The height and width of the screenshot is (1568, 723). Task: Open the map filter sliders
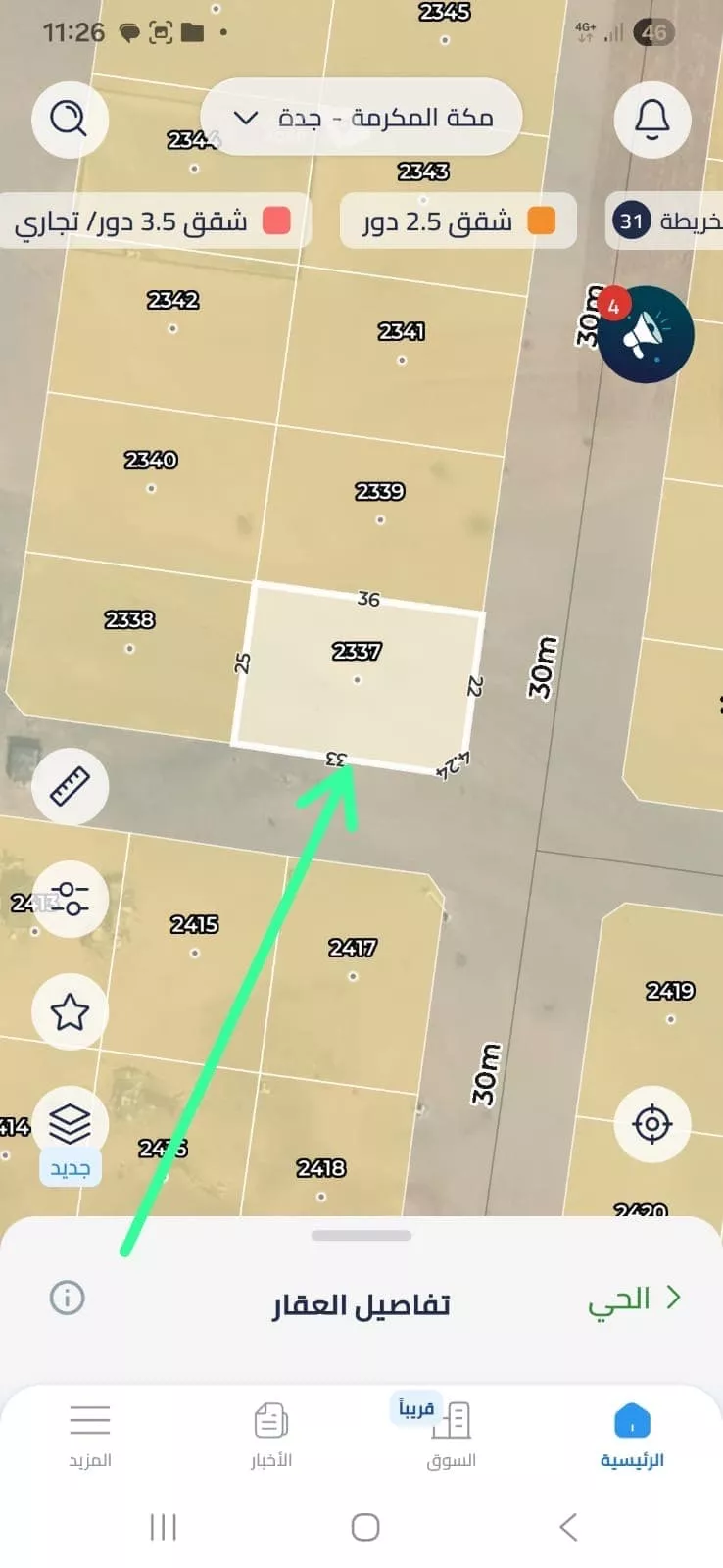tap(70, 899)
